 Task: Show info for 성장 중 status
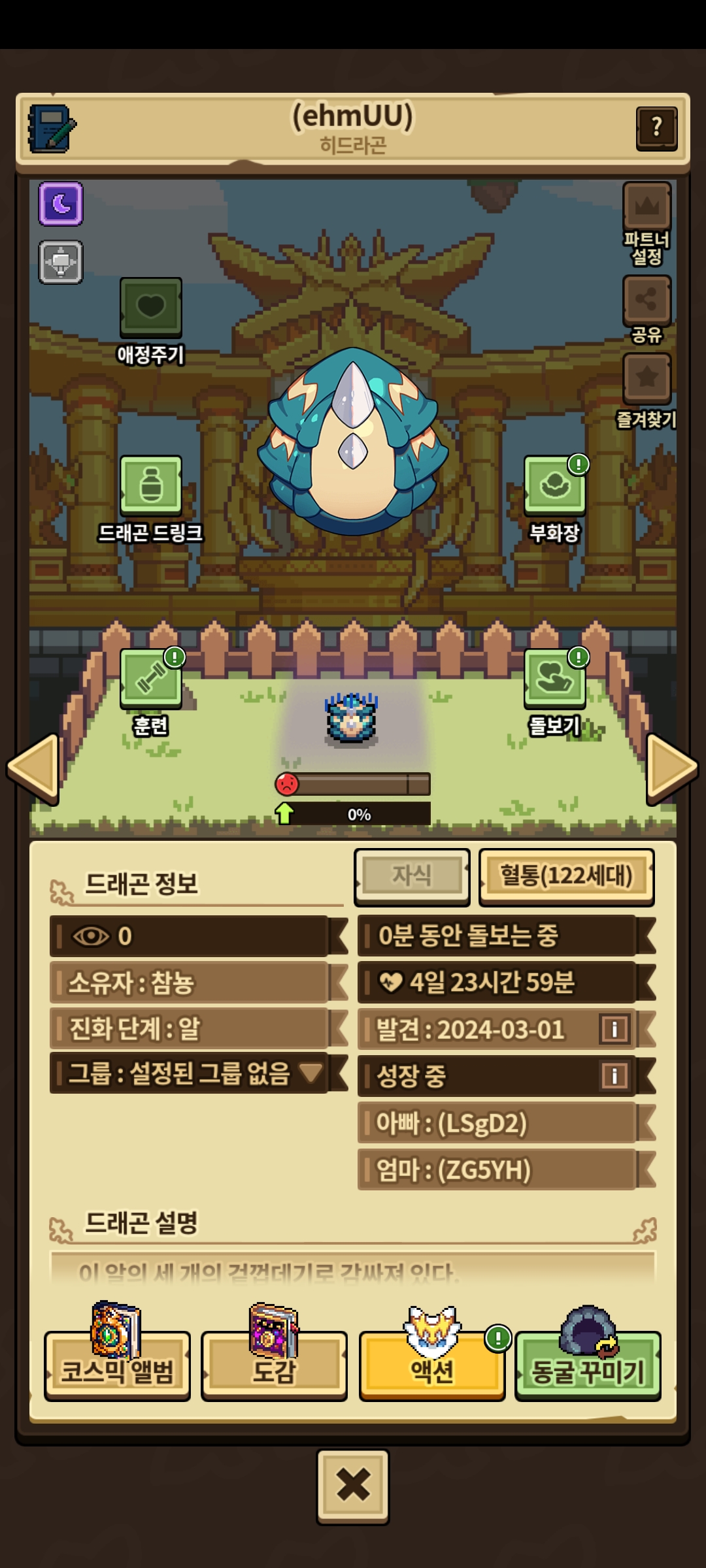(x=614, y=1076)
